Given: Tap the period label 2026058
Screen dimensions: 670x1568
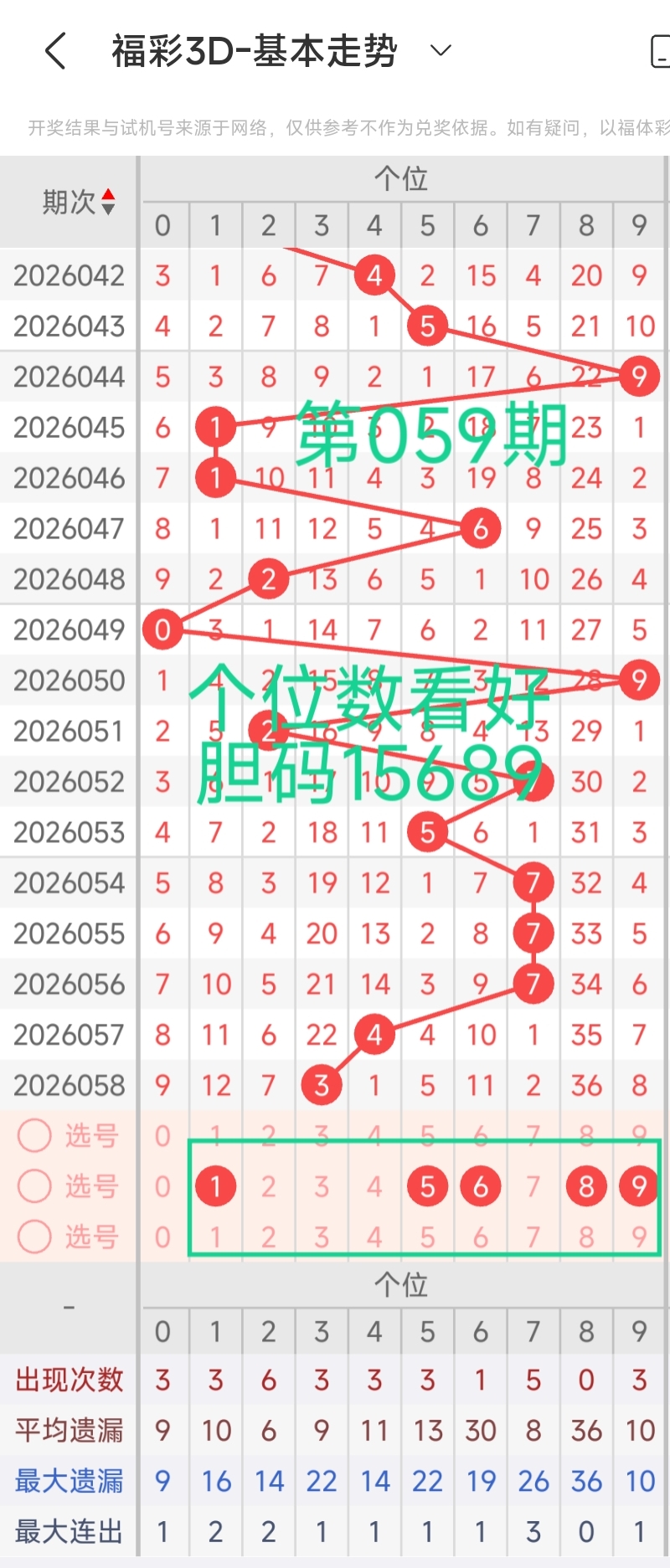Looking at the screenshot, I should pyautogui.click(x=67, y=1085).
